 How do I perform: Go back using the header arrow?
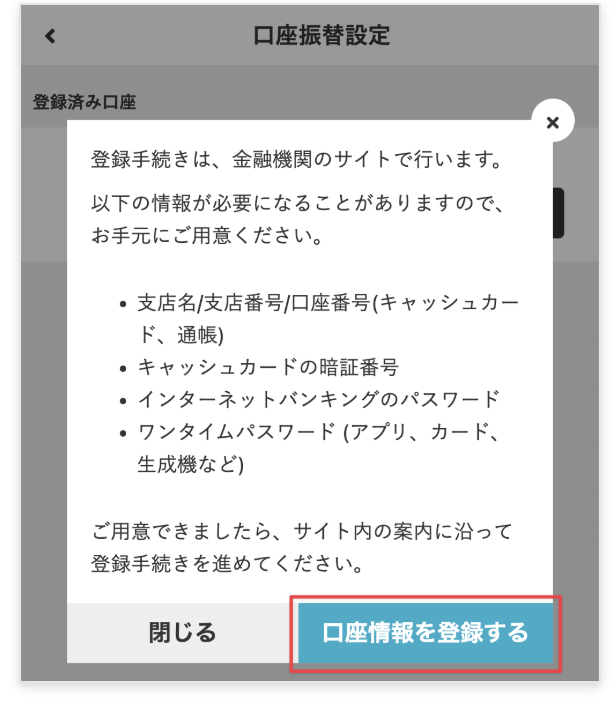[x=50, y=36]
